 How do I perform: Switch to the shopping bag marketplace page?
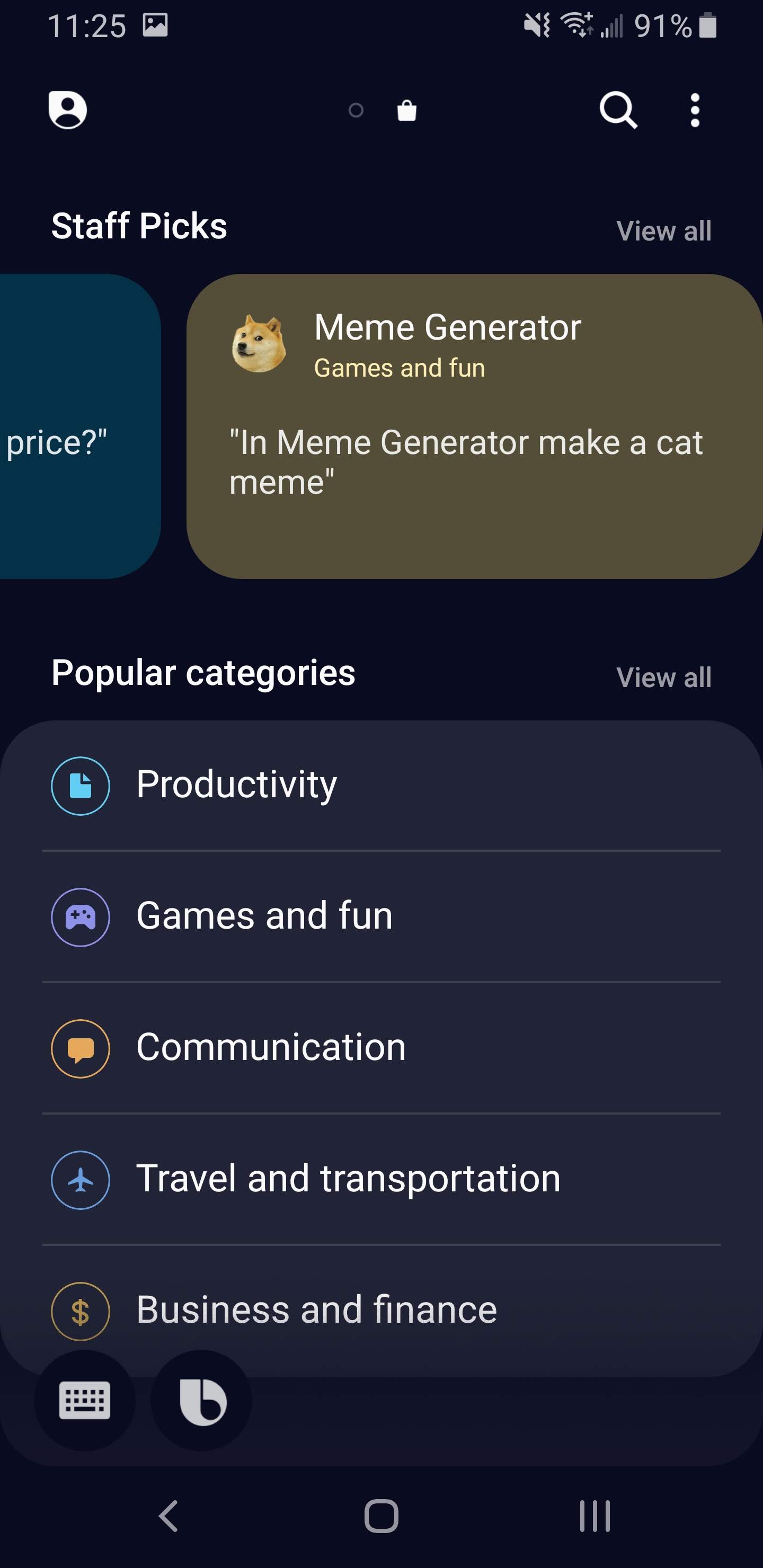407,111
